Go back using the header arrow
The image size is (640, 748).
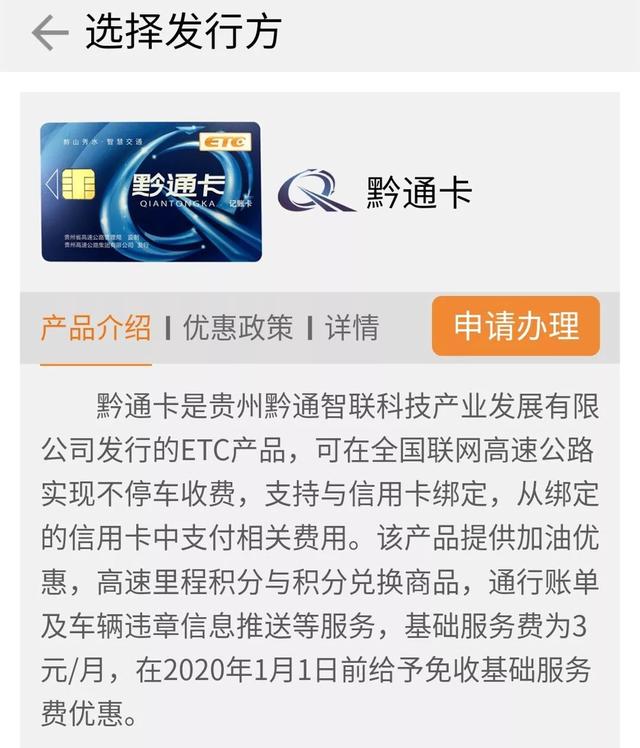pyautogui.click(x=50, y=34)
